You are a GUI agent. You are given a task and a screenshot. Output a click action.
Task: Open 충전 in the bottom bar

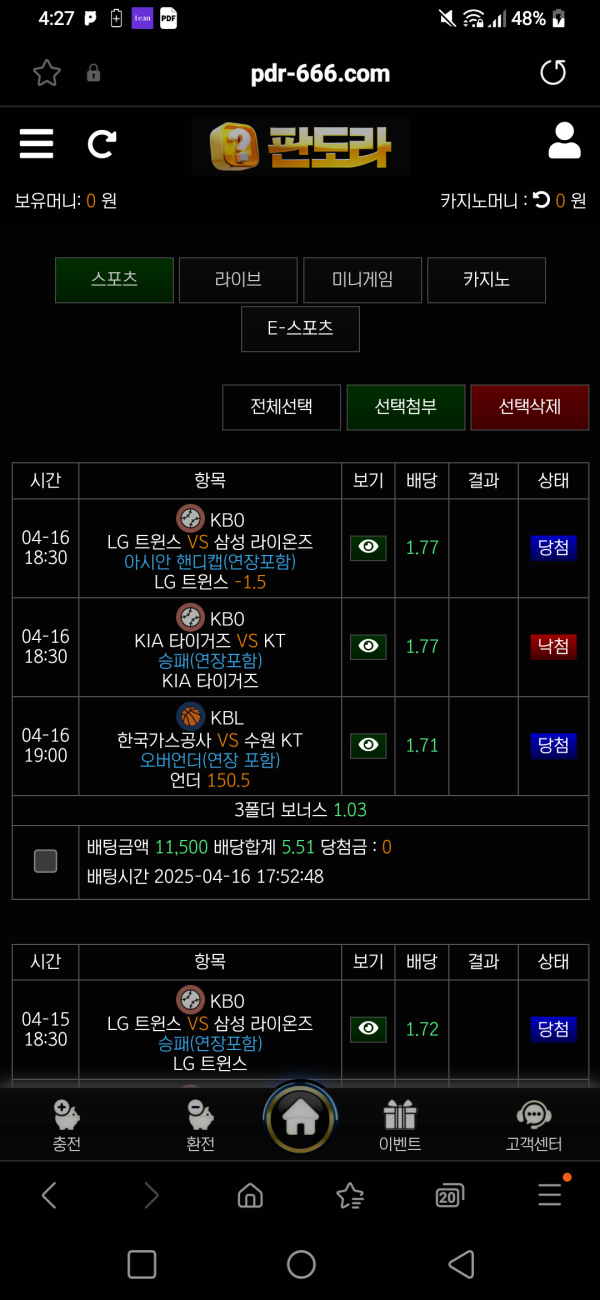coord(66,1126)
